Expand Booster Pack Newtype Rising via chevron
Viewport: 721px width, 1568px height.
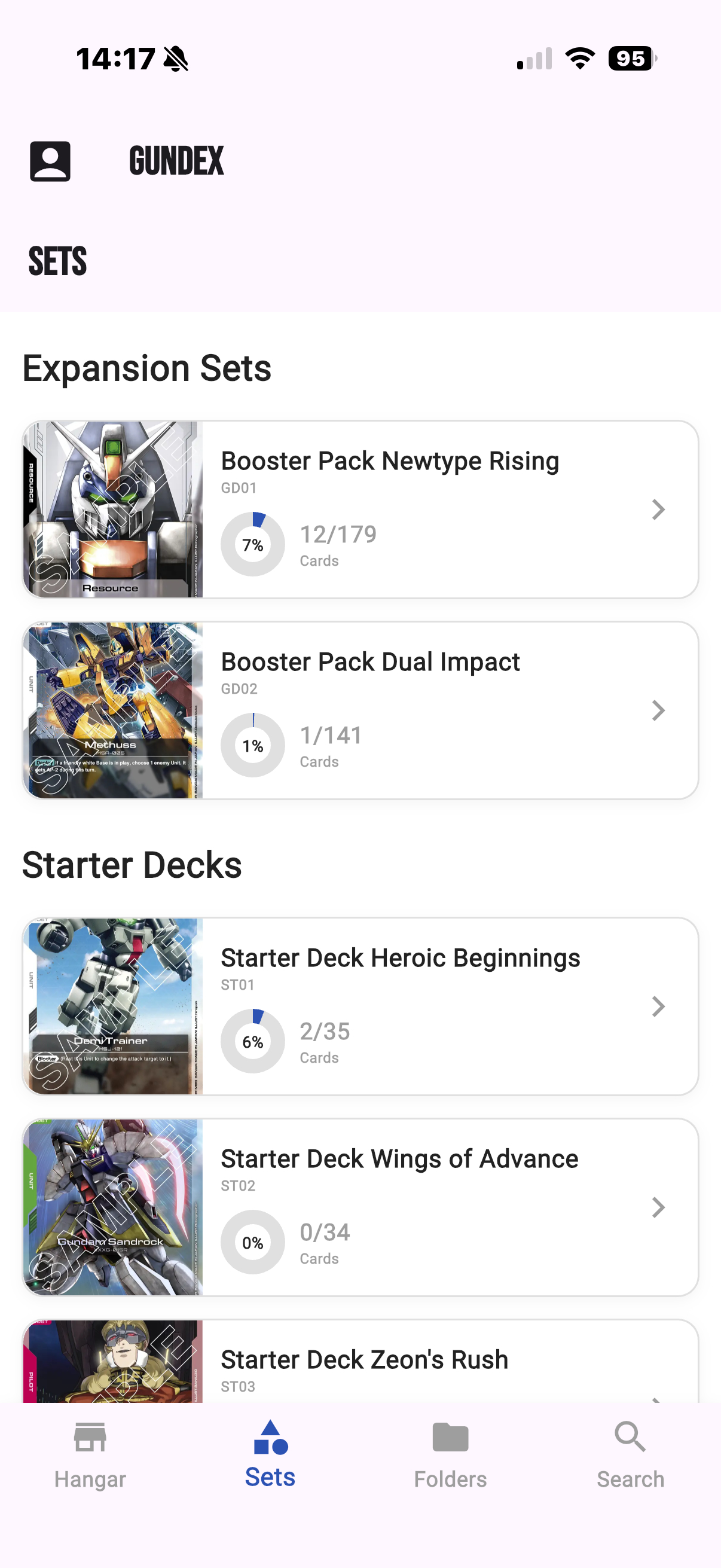[658, 510]
